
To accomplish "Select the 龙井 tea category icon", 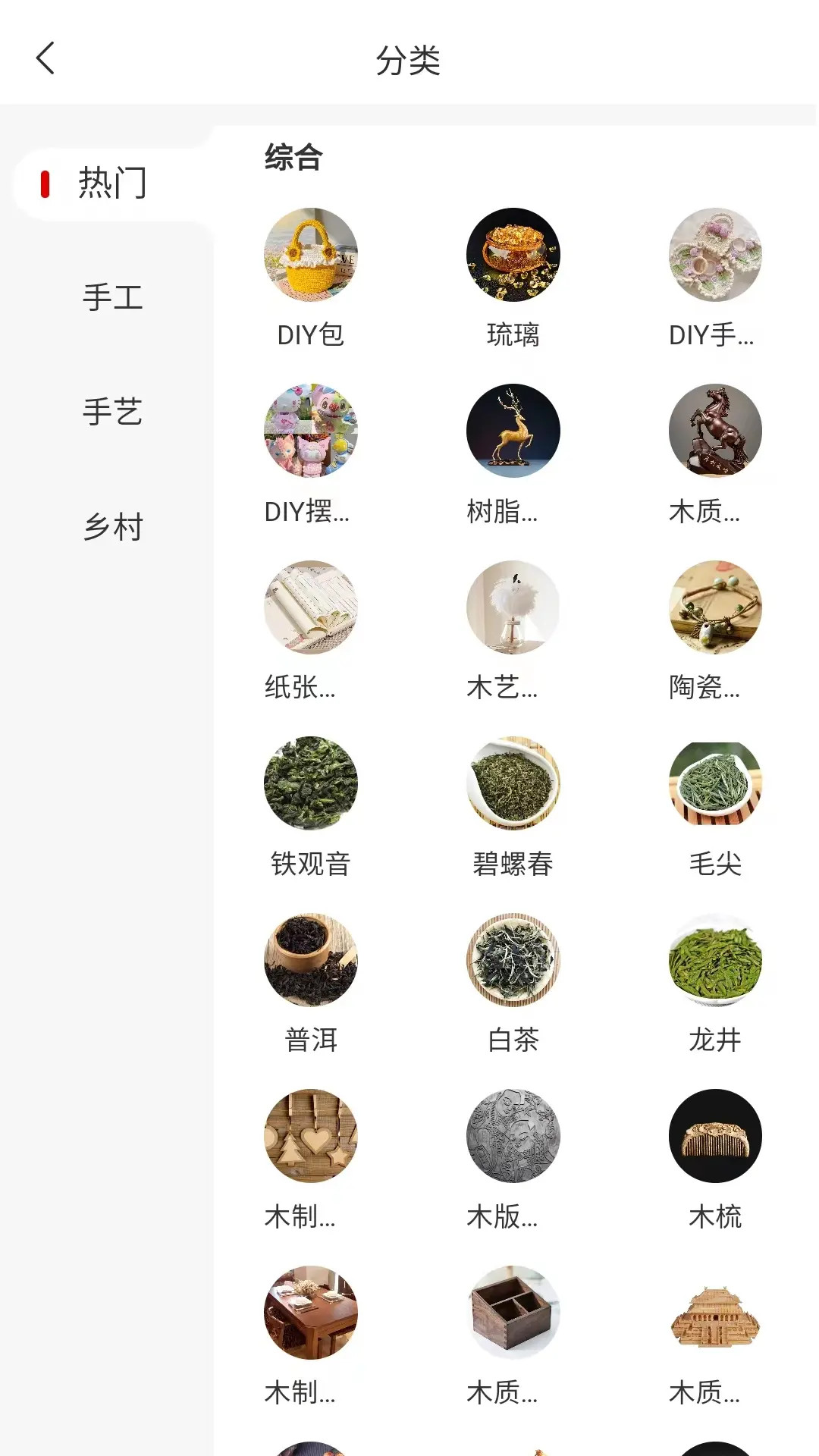I will 716,960.
